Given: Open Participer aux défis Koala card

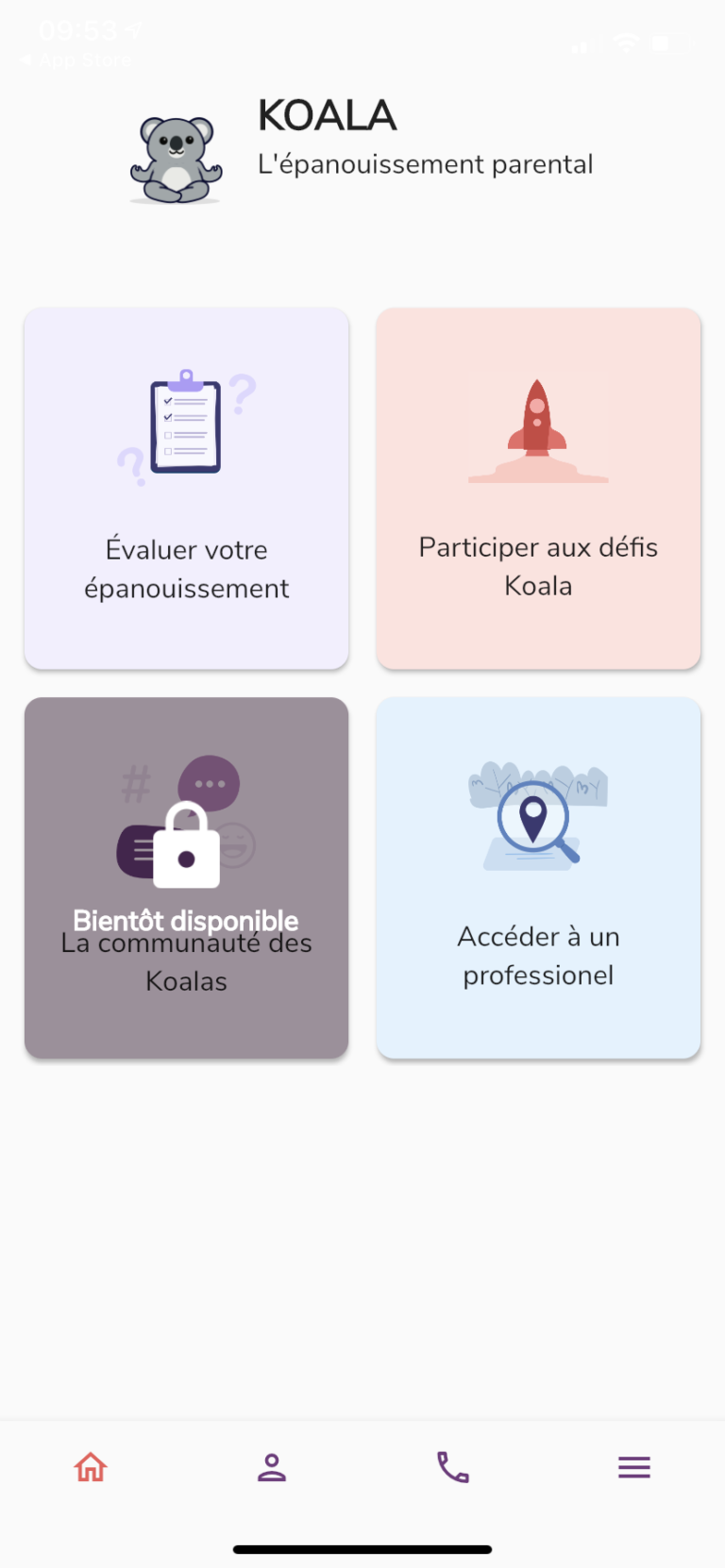Looking at the screenshot, I should [538, 489].
